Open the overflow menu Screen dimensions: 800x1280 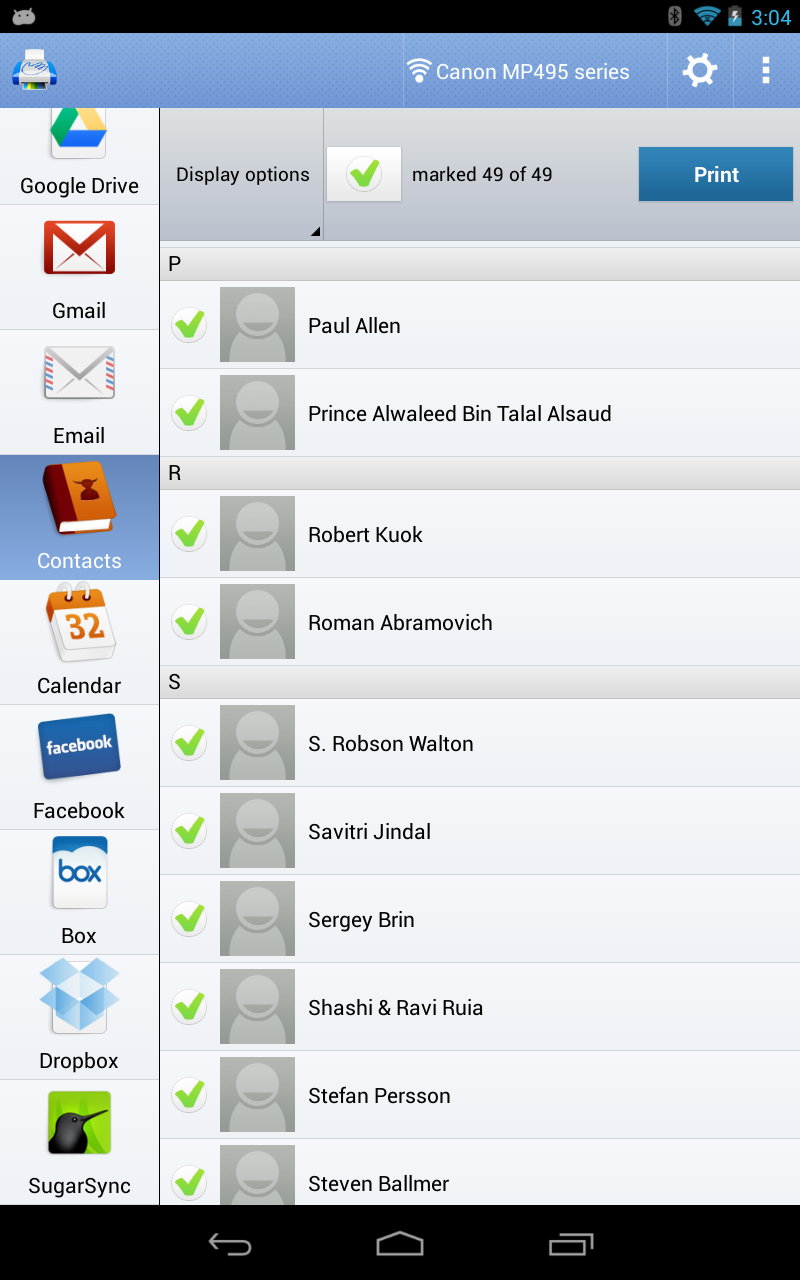(x=765, y=71)
